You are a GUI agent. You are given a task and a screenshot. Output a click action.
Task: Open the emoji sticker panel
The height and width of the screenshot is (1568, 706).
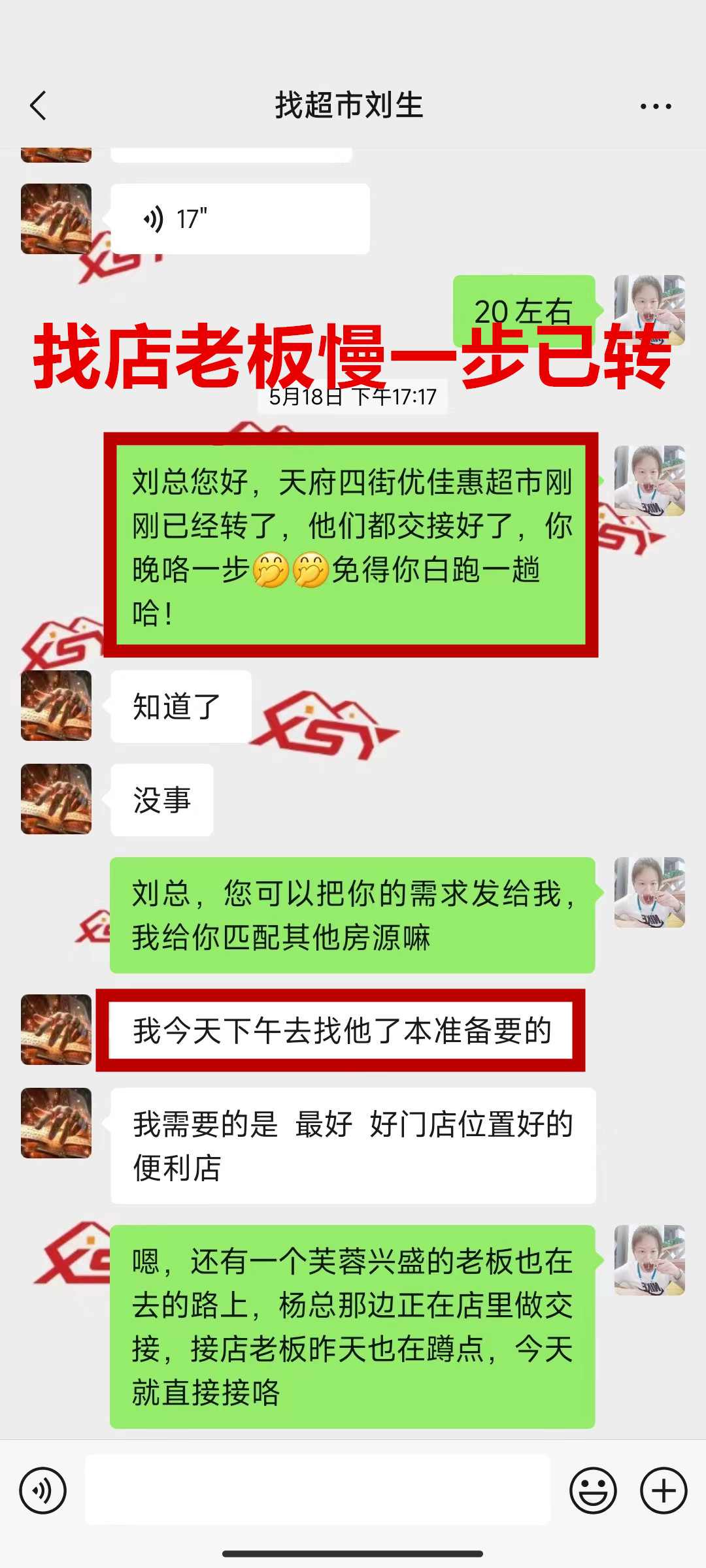click(593, 1491)
